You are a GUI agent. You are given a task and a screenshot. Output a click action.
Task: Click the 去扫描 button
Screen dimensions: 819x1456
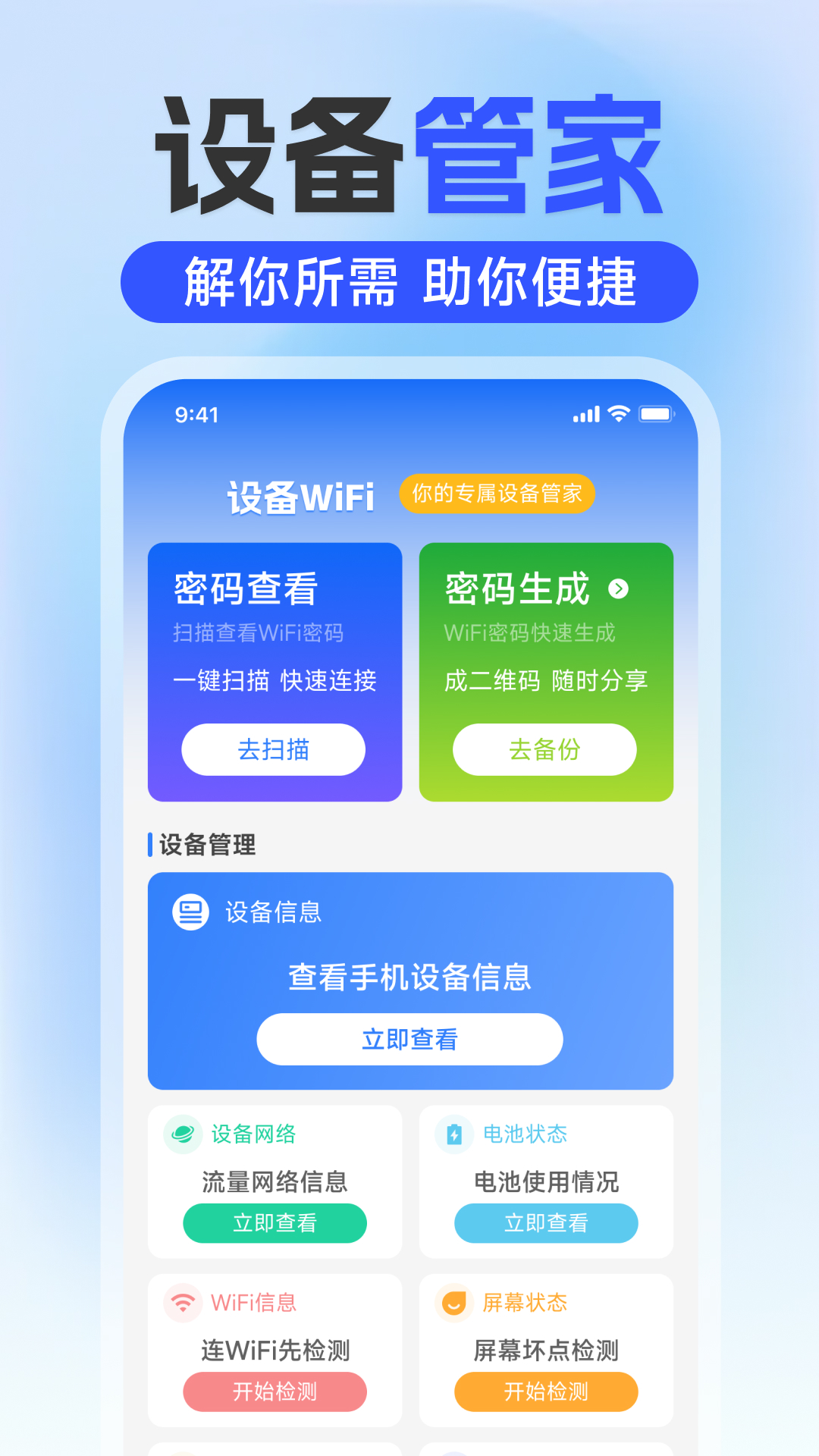tap(273, 749)
